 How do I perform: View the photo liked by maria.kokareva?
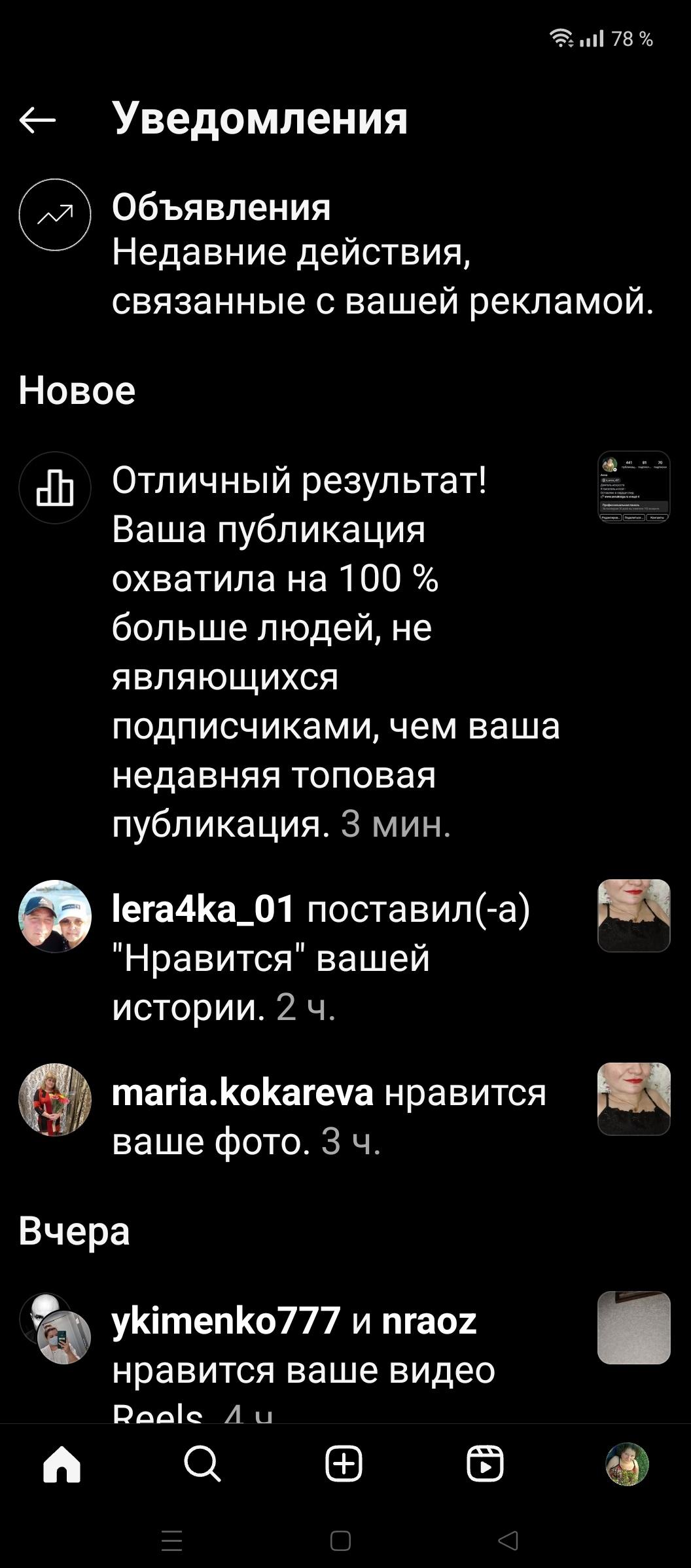click(633, 1099)
